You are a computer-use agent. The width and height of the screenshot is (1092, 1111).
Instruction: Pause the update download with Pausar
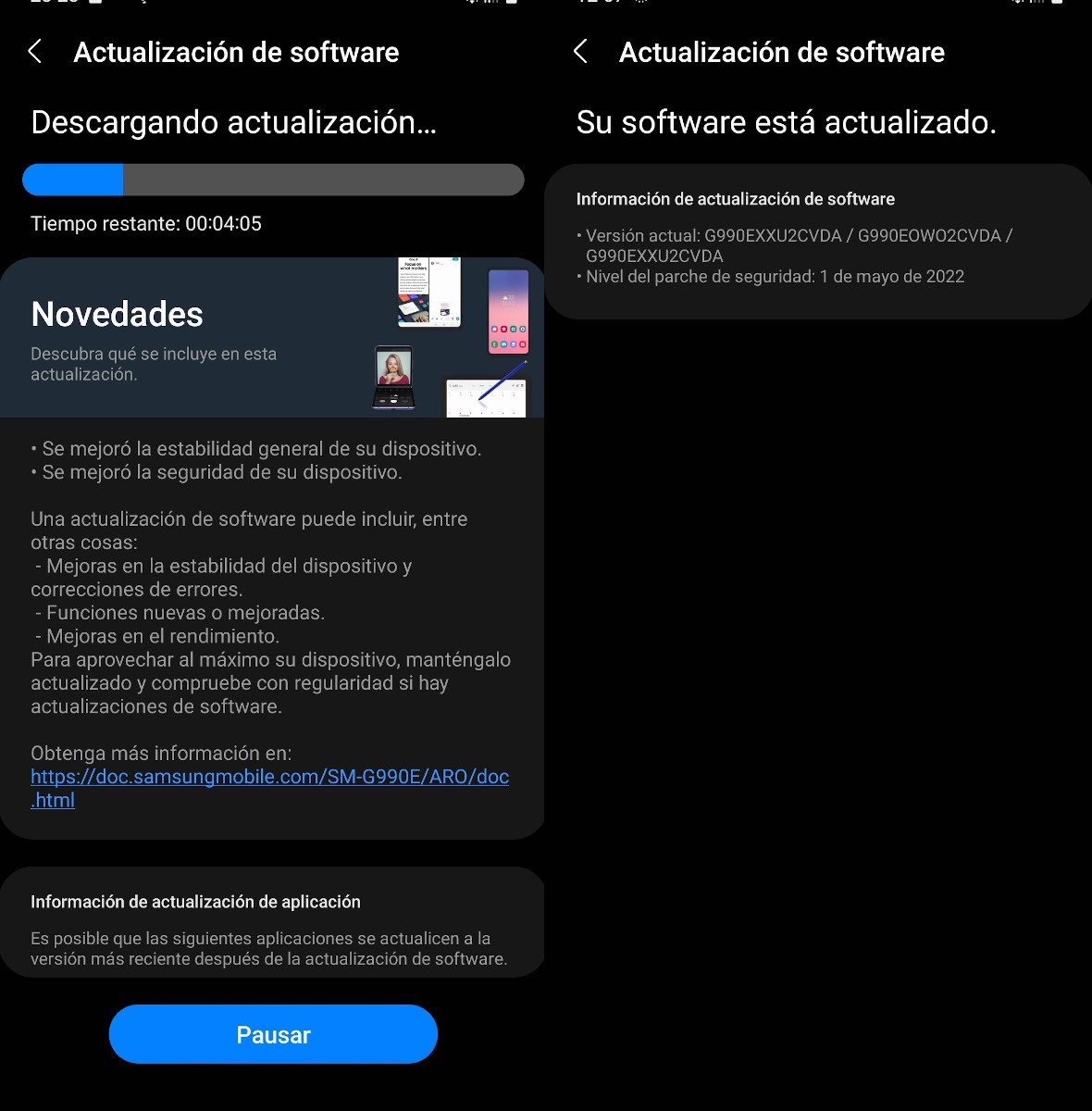tap(273, 1034)
